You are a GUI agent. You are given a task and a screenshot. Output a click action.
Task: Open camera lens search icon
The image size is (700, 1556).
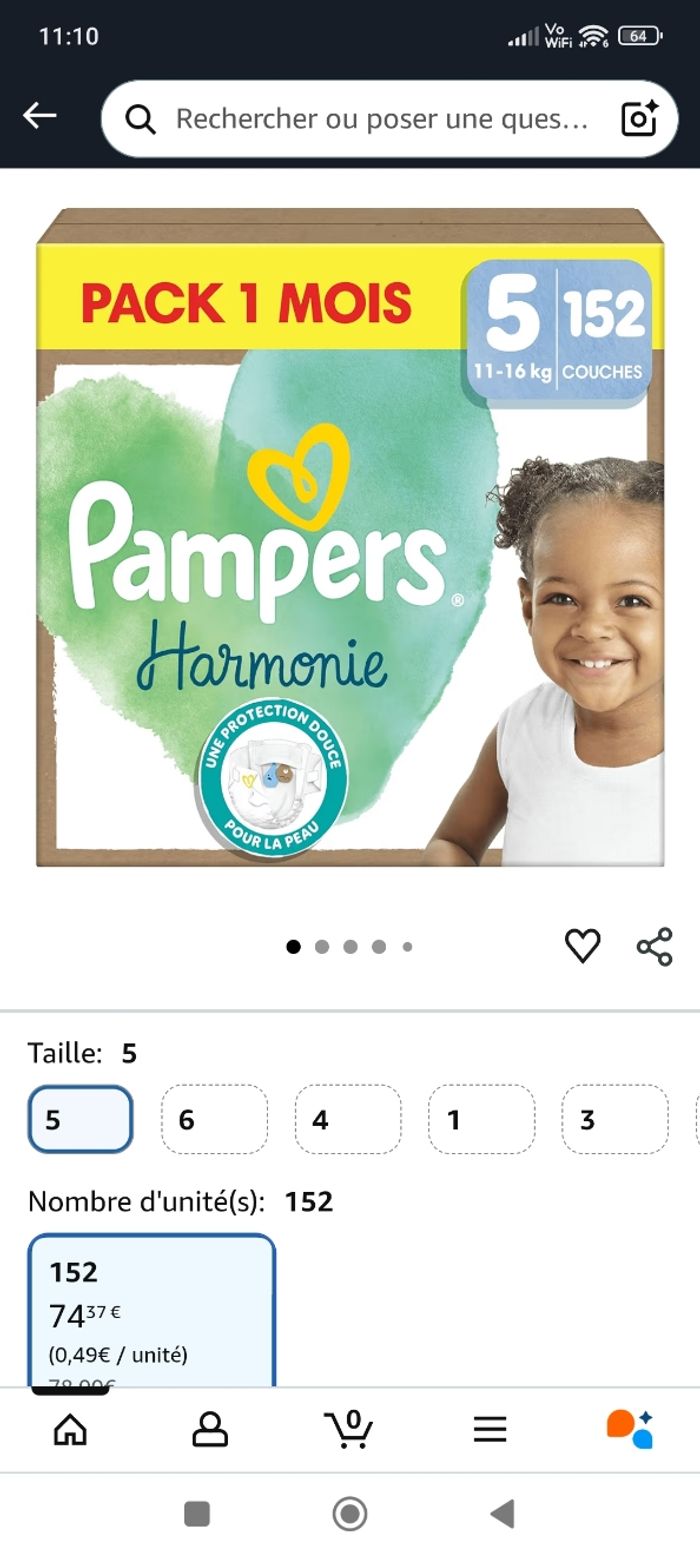639,119
